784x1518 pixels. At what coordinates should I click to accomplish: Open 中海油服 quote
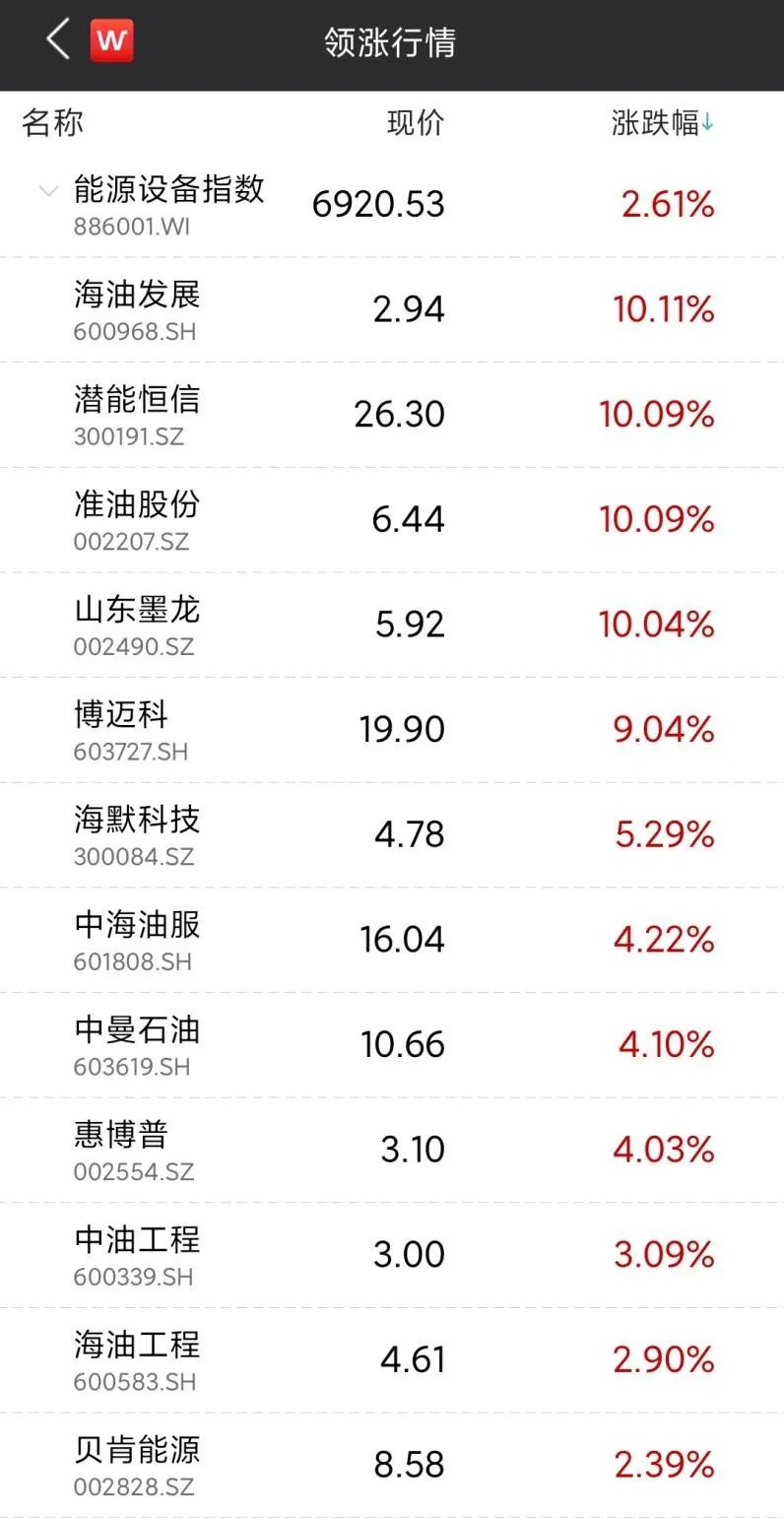point(392,941)
